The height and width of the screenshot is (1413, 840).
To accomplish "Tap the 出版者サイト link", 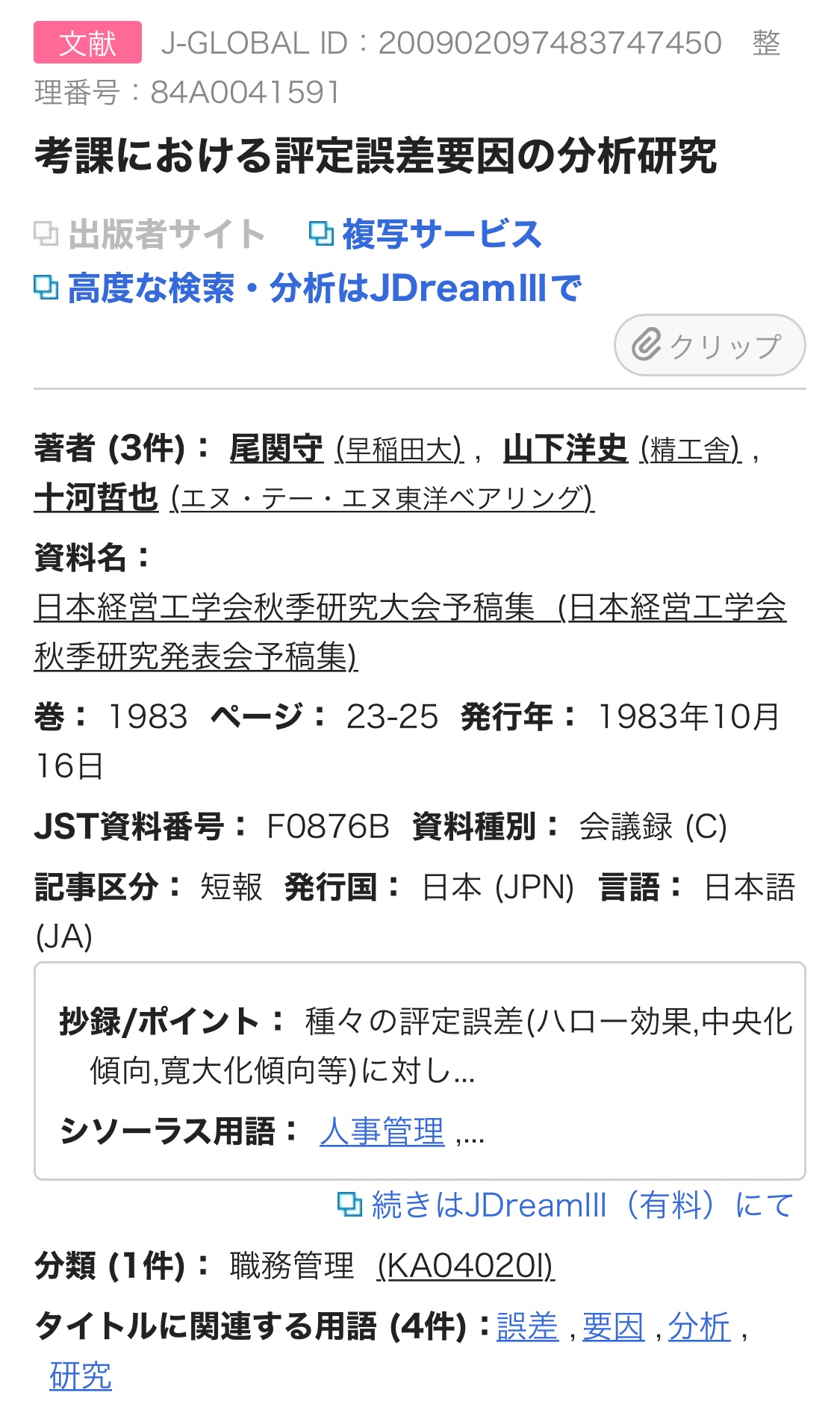I will tap(150, 234).
